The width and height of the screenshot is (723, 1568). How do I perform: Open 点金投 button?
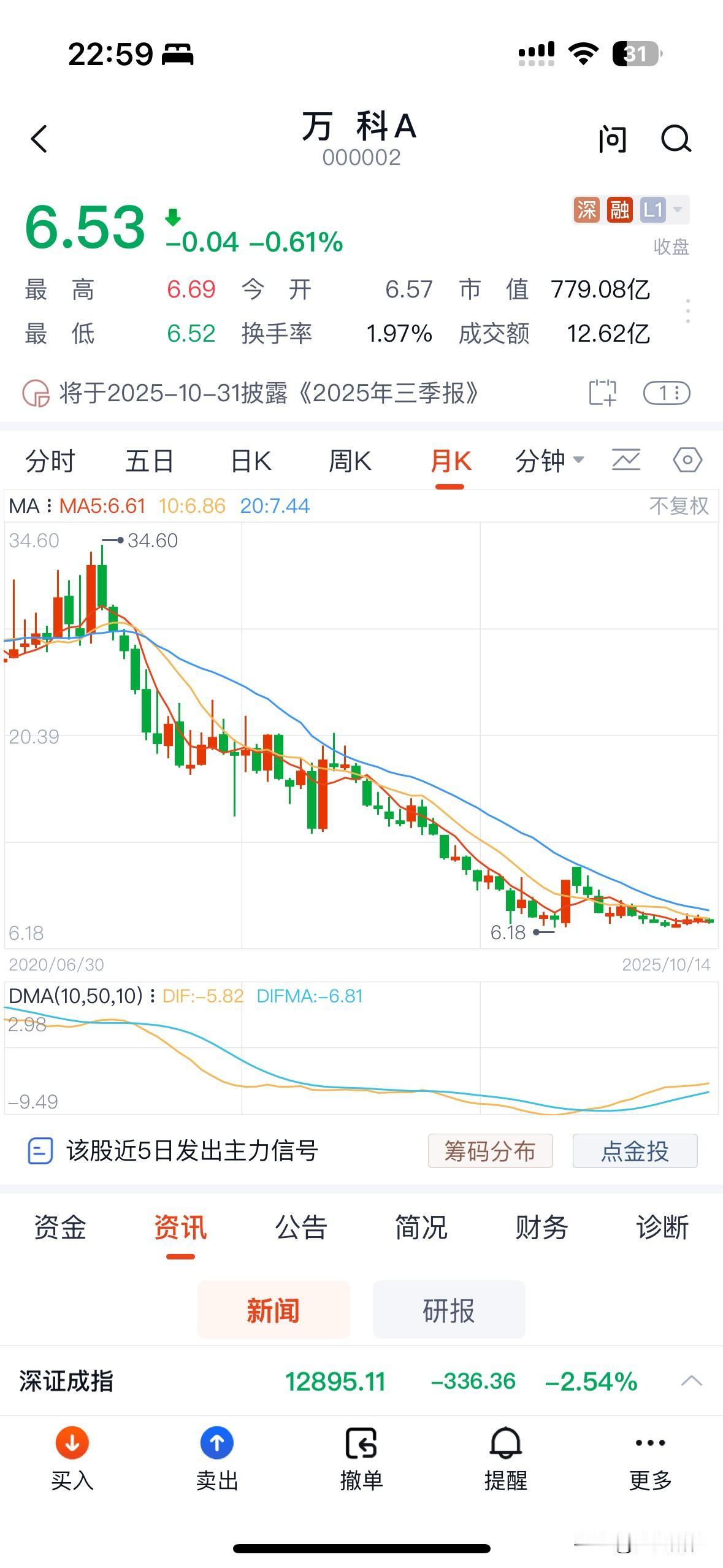(635, 1151)
